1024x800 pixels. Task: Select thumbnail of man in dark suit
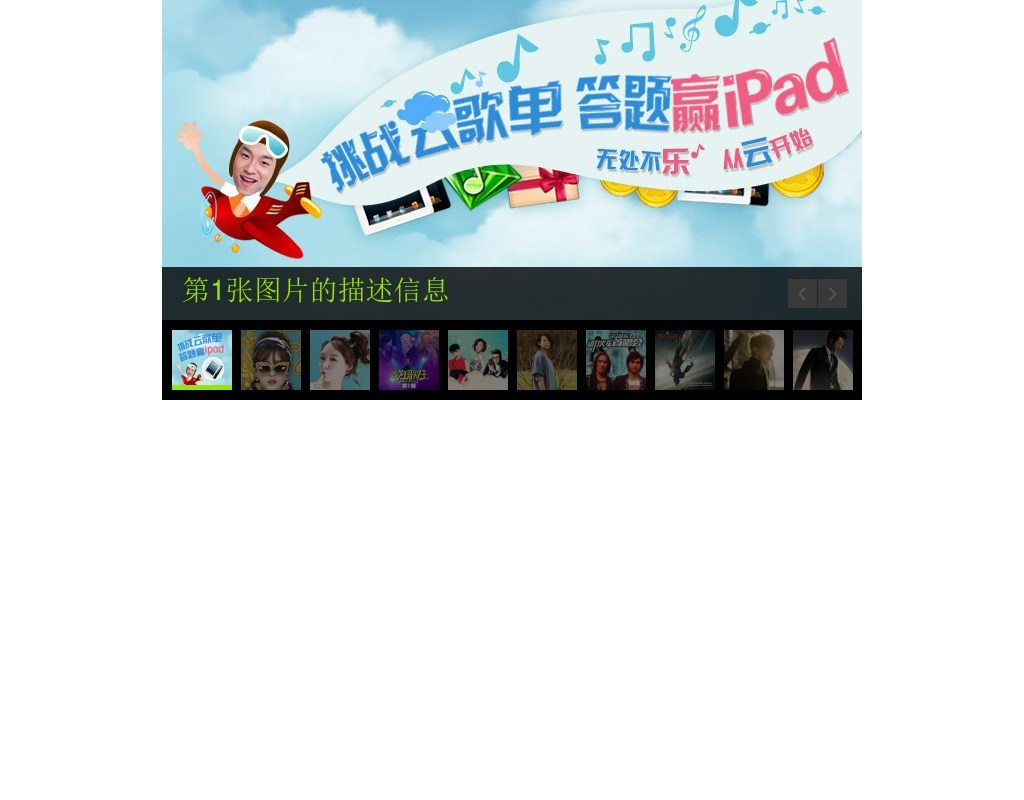(823, 360)
